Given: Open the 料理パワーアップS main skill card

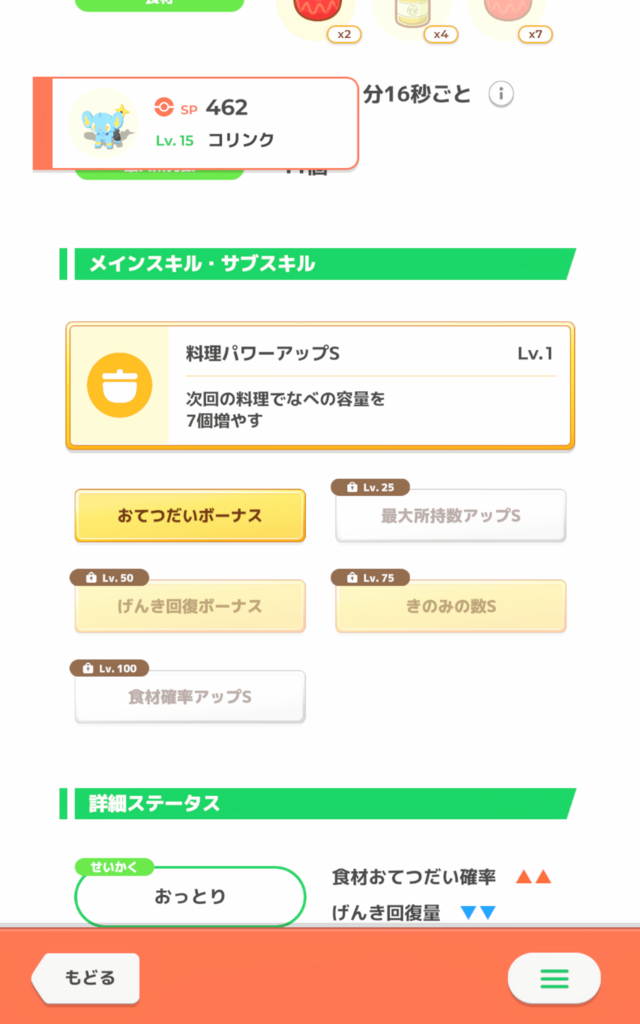Looking at the screenshot, I should coord(320,386).
